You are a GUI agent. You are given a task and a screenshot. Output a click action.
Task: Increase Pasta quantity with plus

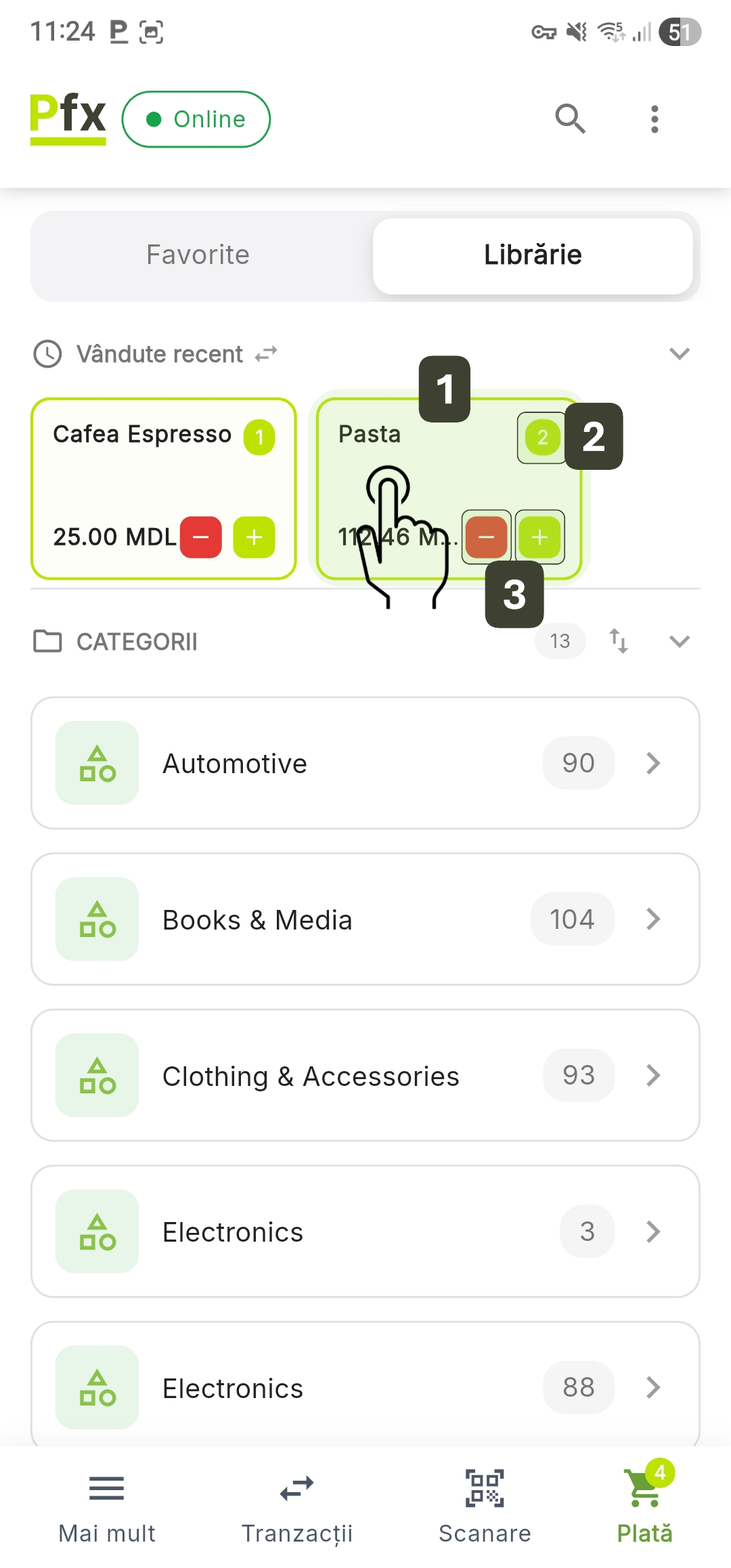tap(539, 538)
